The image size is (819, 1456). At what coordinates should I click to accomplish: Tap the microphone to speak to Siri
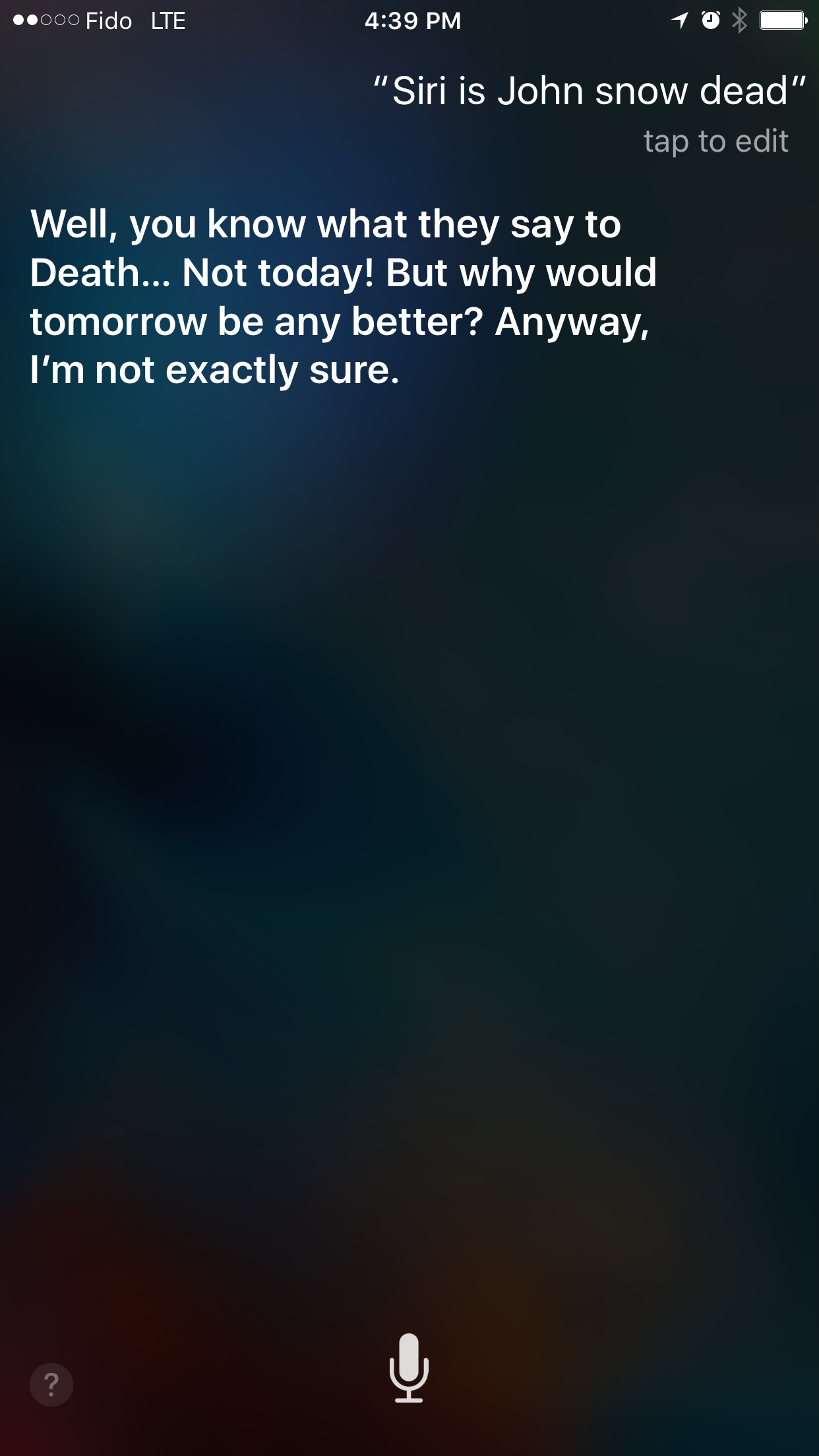[409, 1367]
